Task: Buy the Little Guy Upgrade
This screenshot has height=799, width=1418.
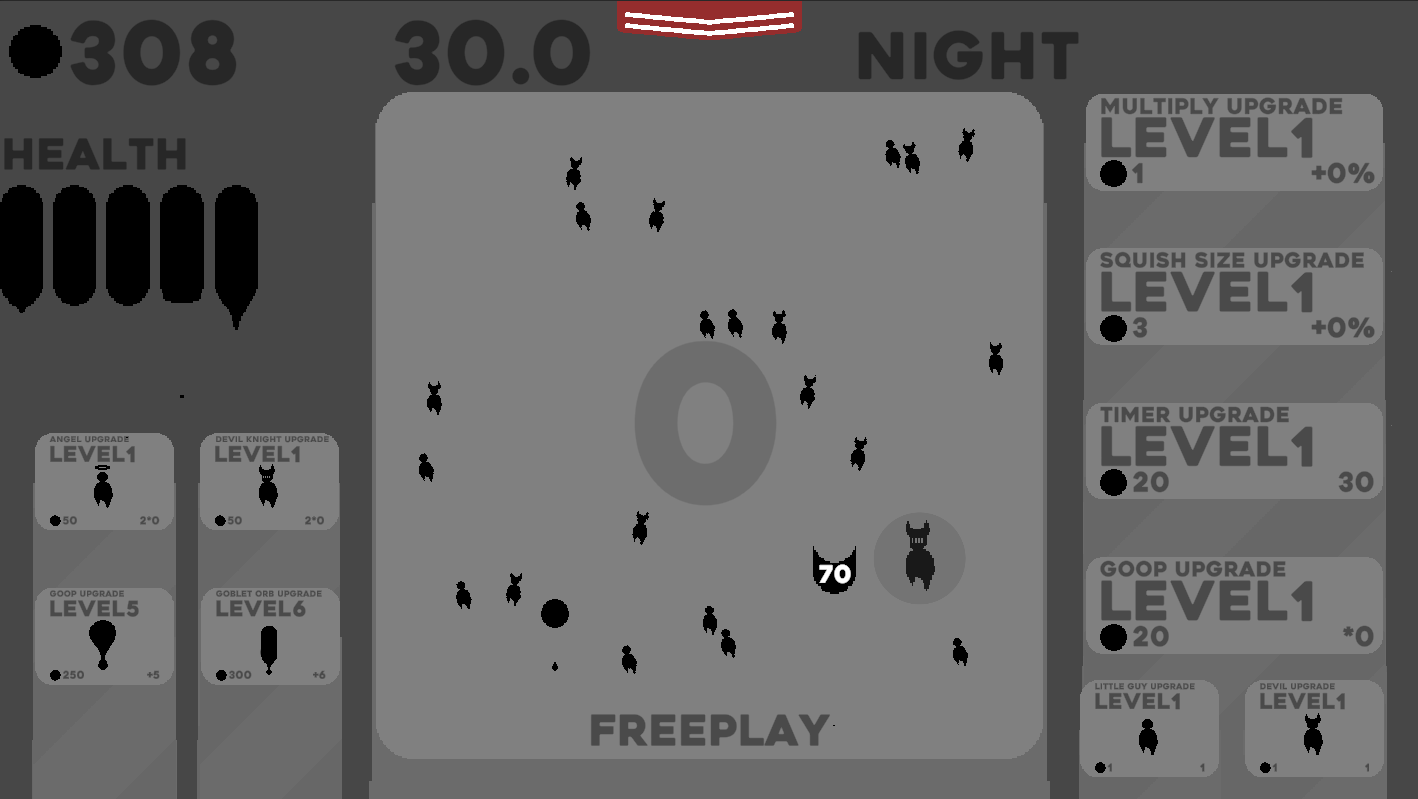Action: [x=1148, y=728]
